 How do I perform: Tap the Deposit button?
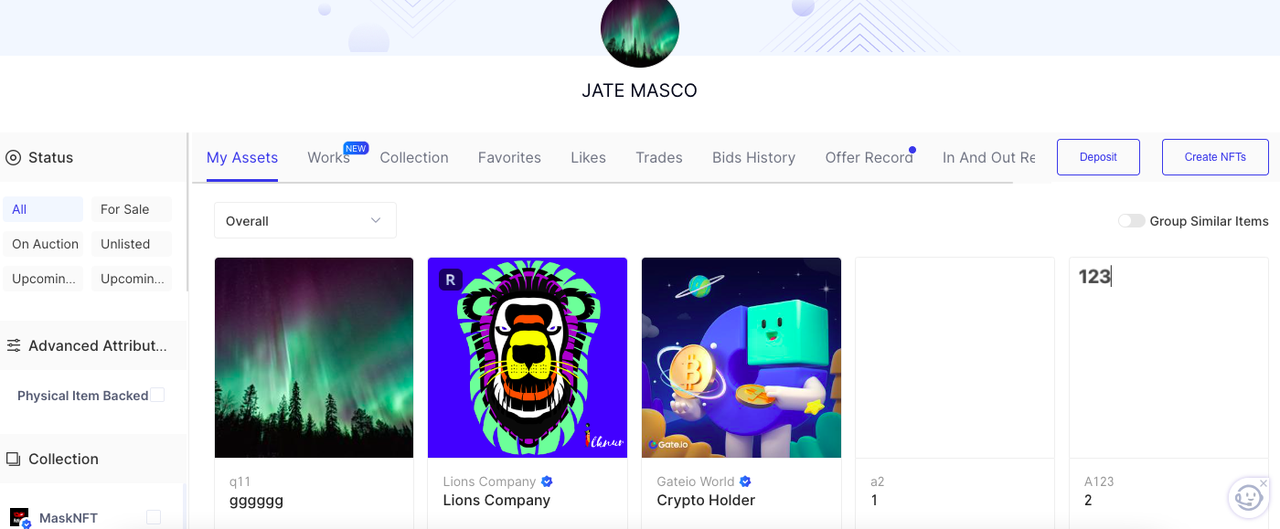[x=1098, y=157]
